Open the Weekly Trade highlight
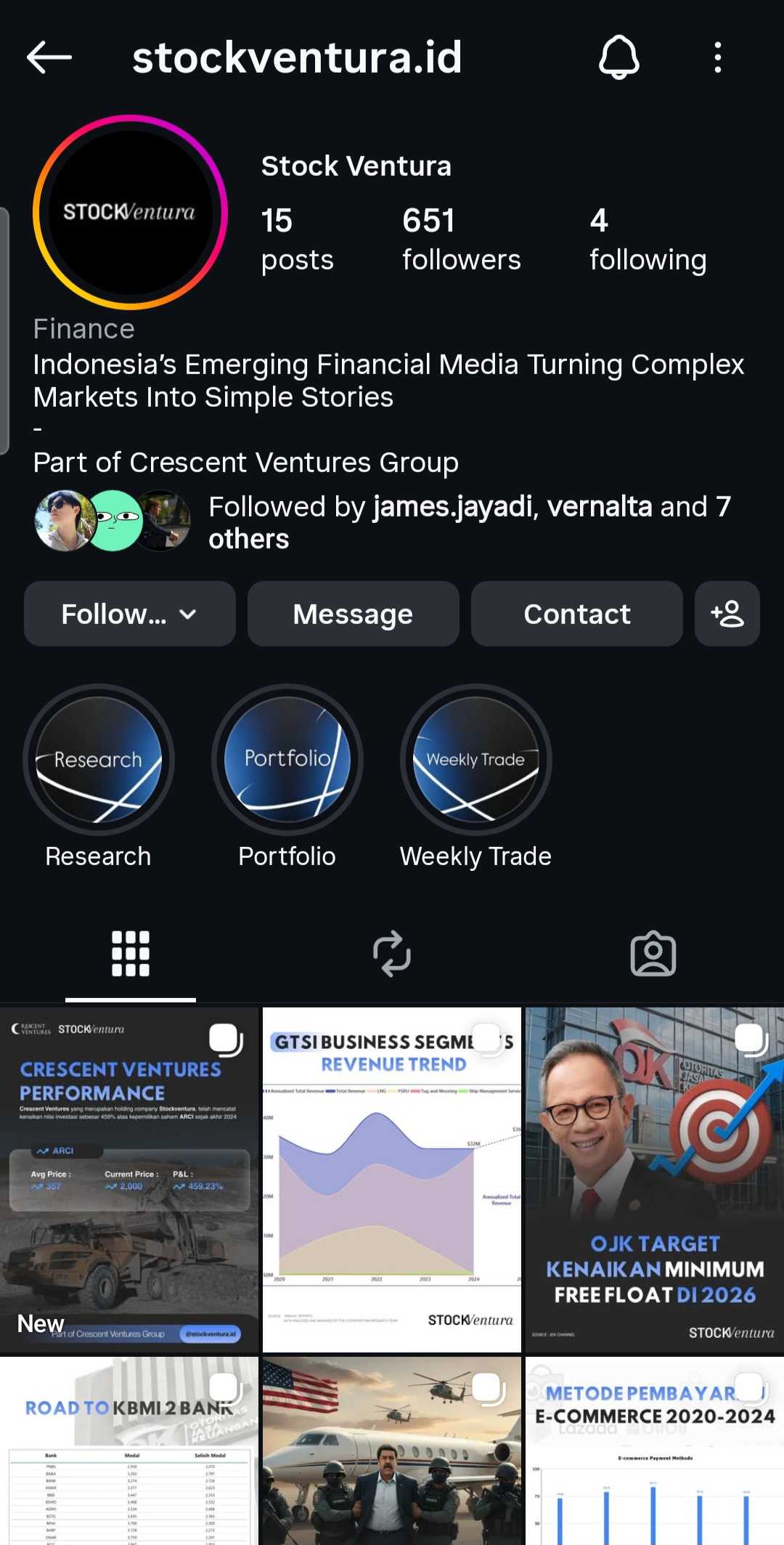This screenshot has width=784, height=1545. (x=475, y=760)
